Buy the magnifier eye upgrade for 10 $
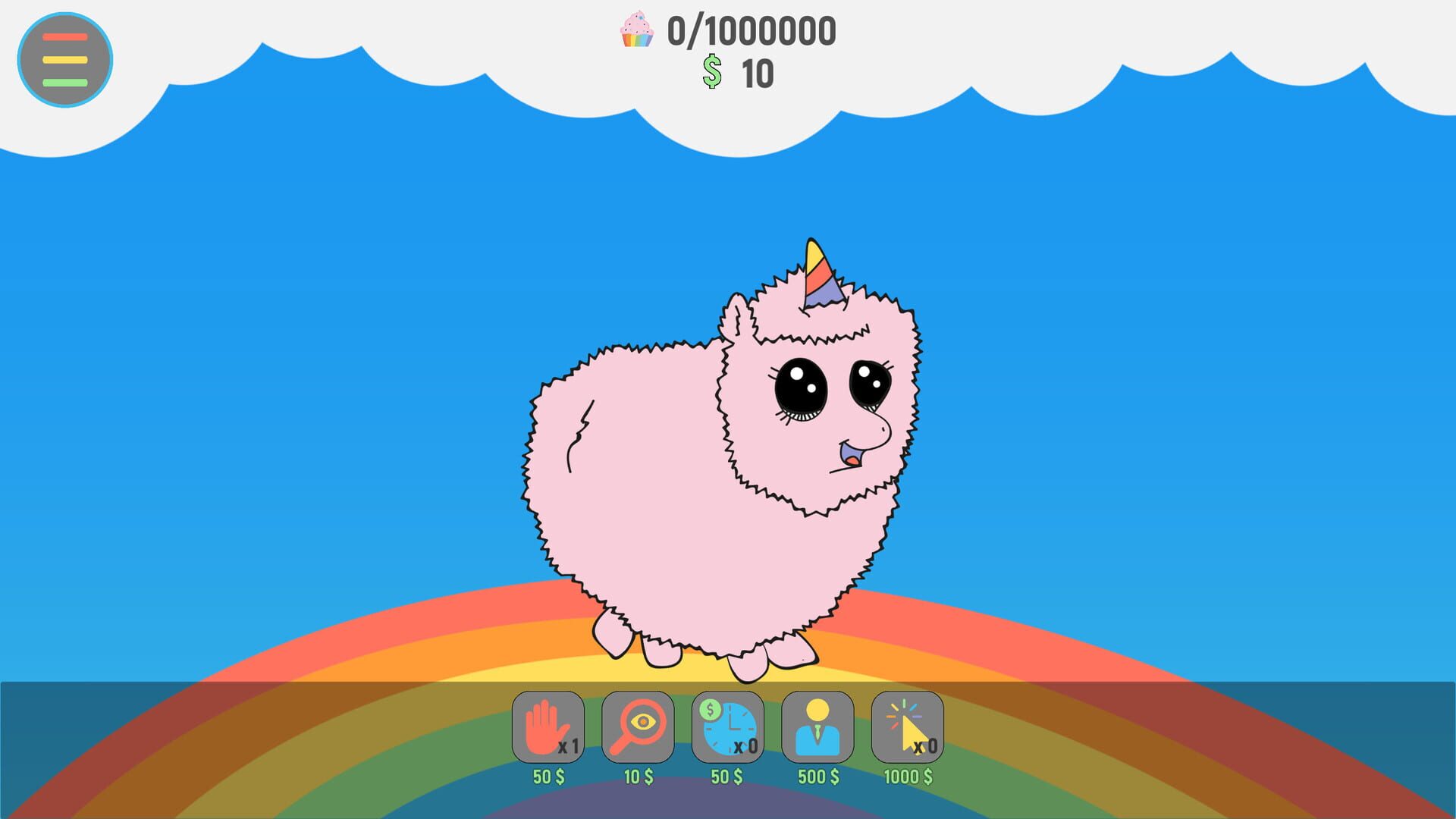 [x=638, y=727]
